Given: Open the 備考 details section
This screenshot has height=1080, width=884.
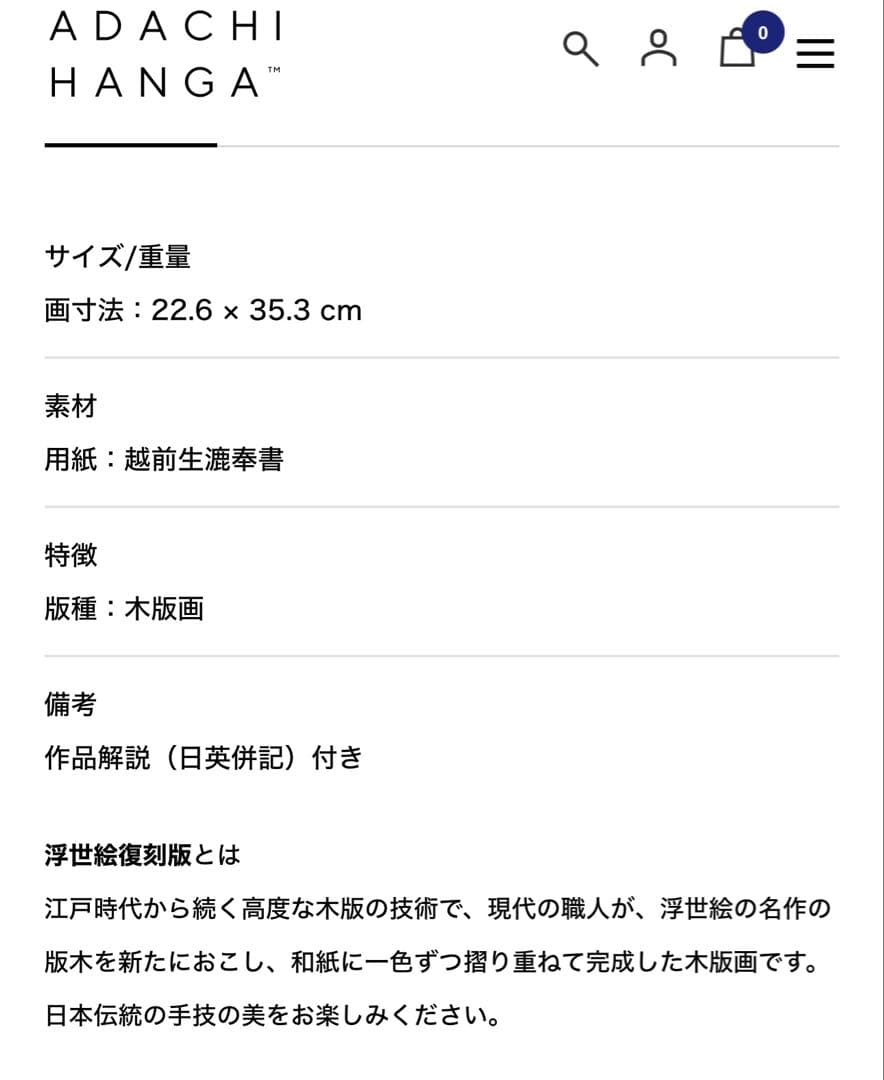Looking at the screenshot, I should coord(68,706).
